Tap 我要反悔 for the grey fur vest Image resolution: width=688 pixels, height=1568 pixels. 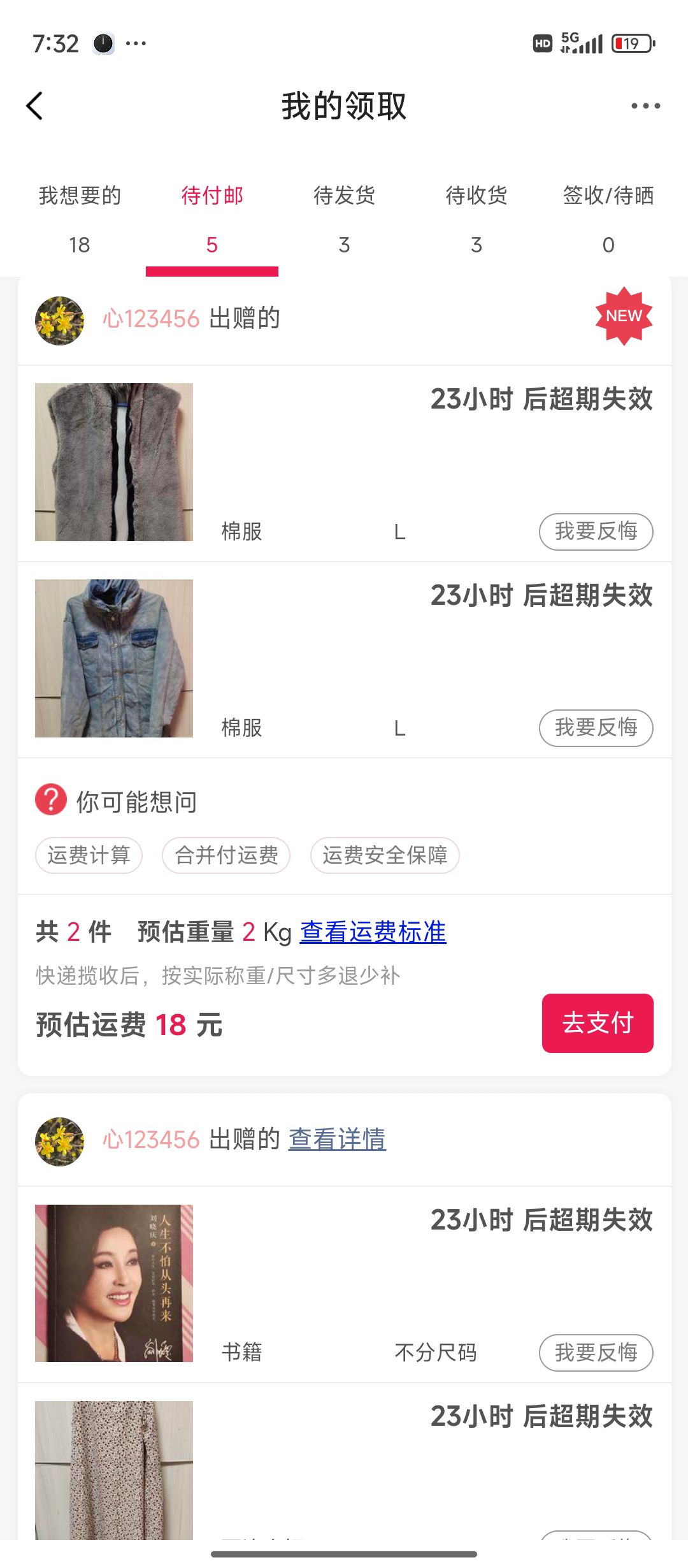596,531
